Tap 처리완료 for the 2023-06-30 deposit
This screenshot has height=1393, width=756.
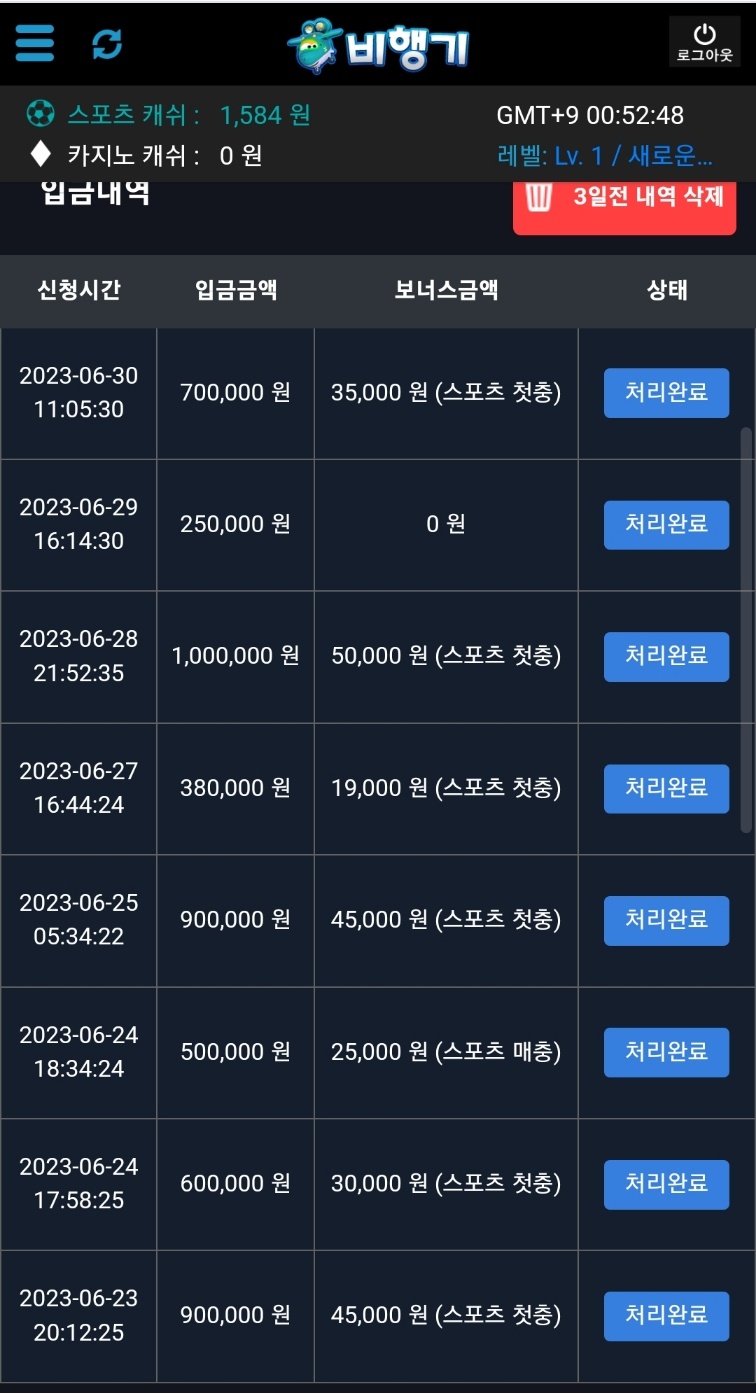(x=666, y=393)
